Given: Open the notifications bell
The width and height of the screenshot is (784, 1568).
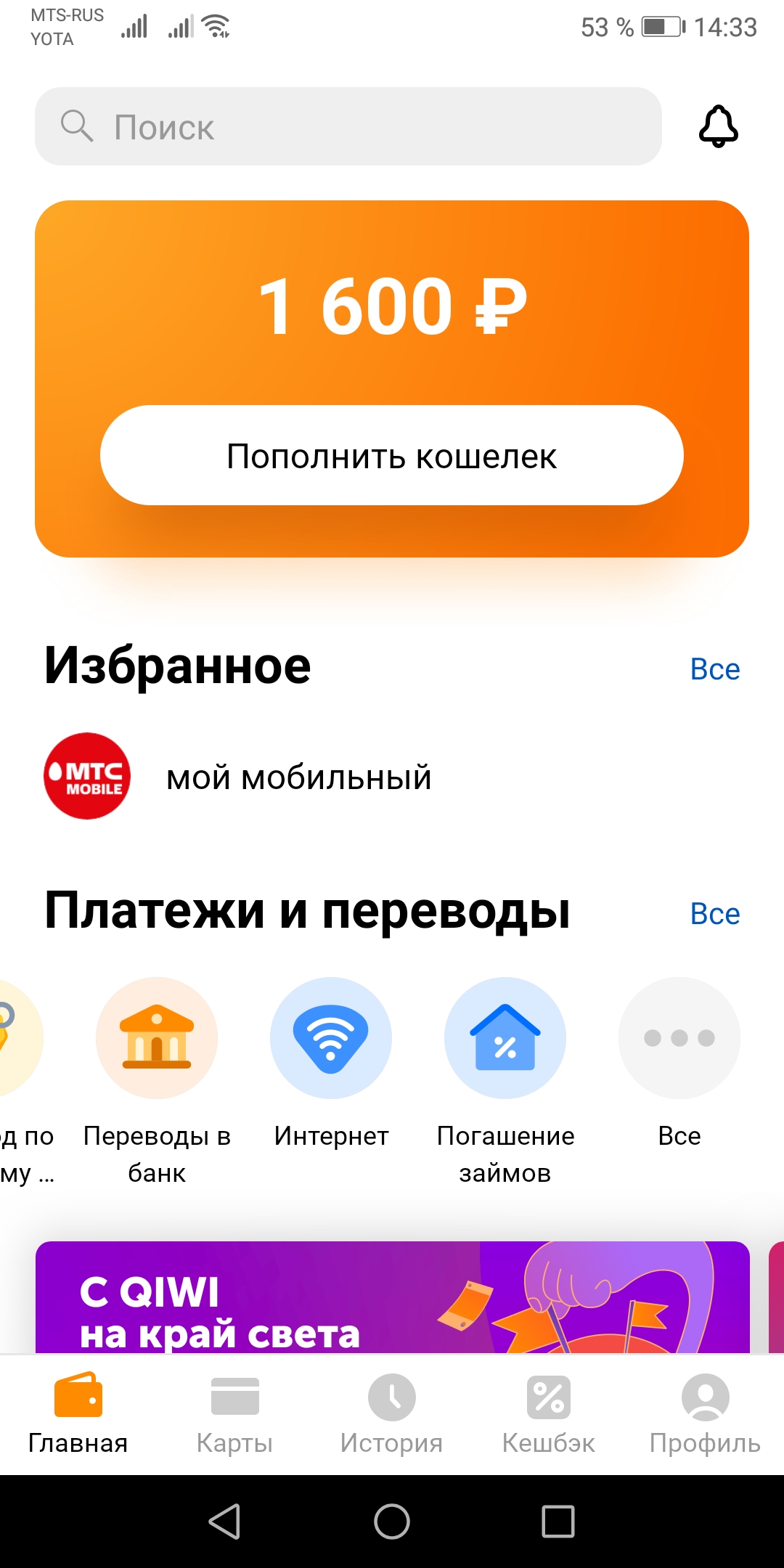Looking at the screenshot, I should point(718,126).
